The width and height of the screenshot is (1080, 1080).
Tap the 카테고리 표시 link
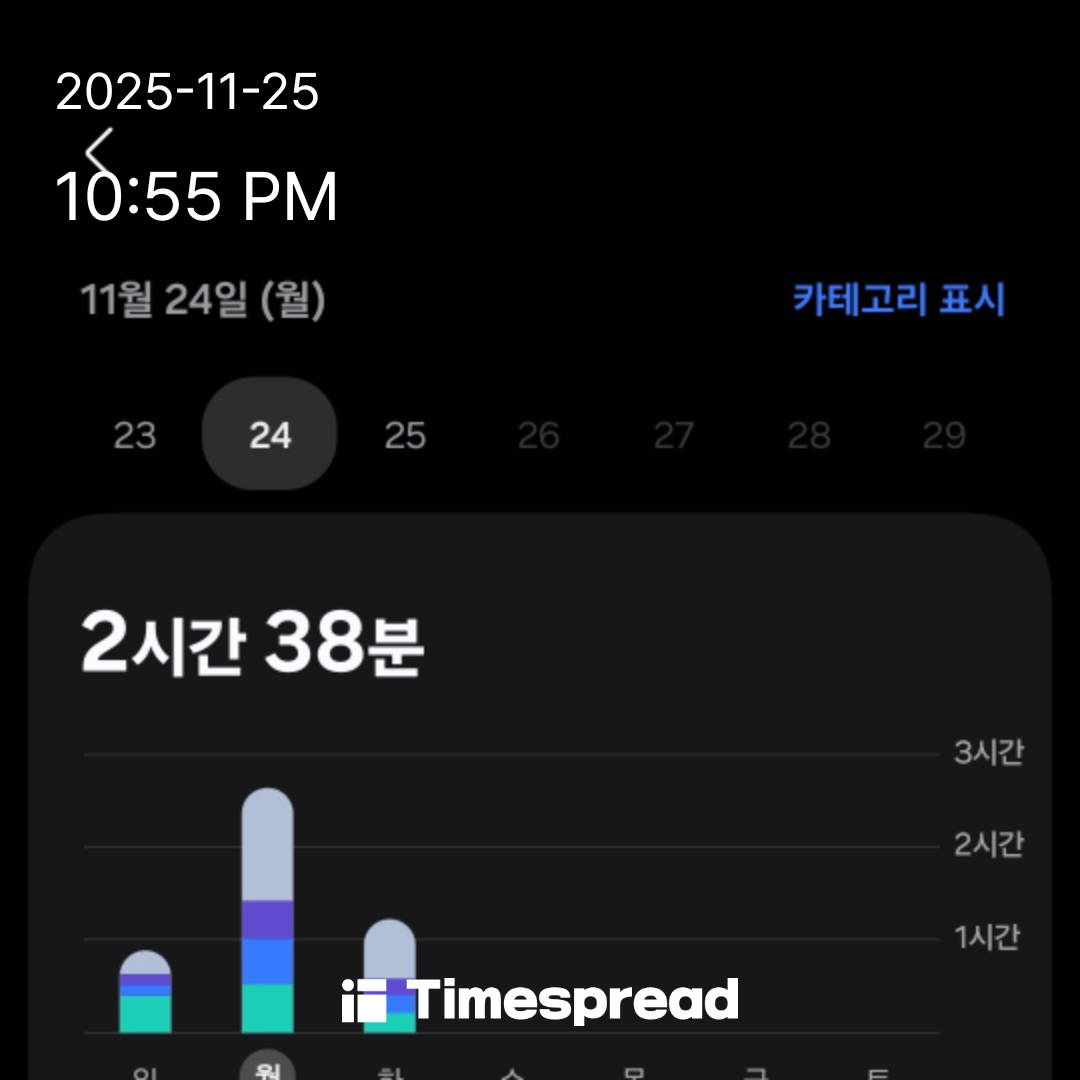pyautogui.click(x=898, y=299)
